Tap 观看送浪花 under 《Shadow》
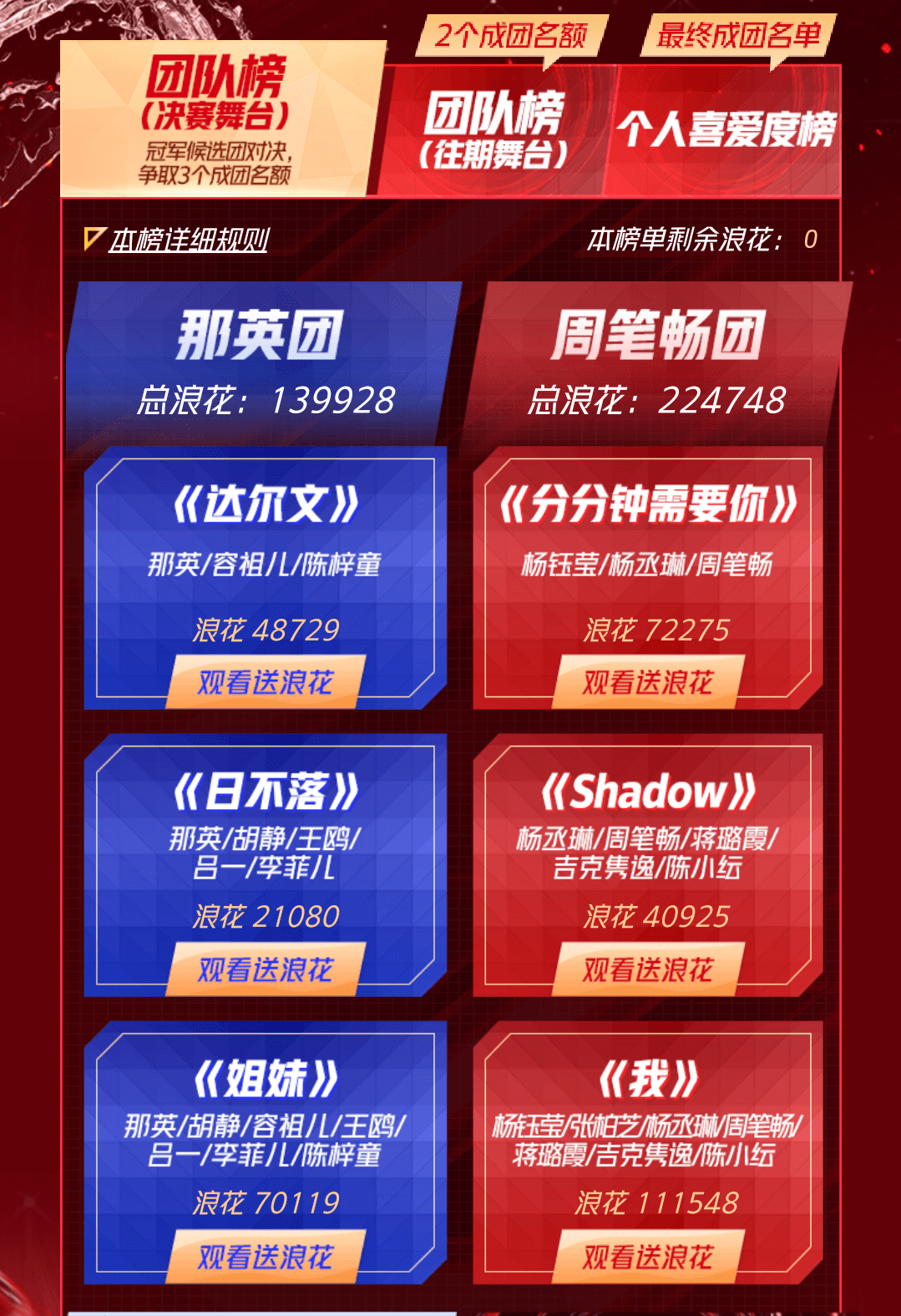The height and width of the screenshot is (1316, 901). coord(648,969)
